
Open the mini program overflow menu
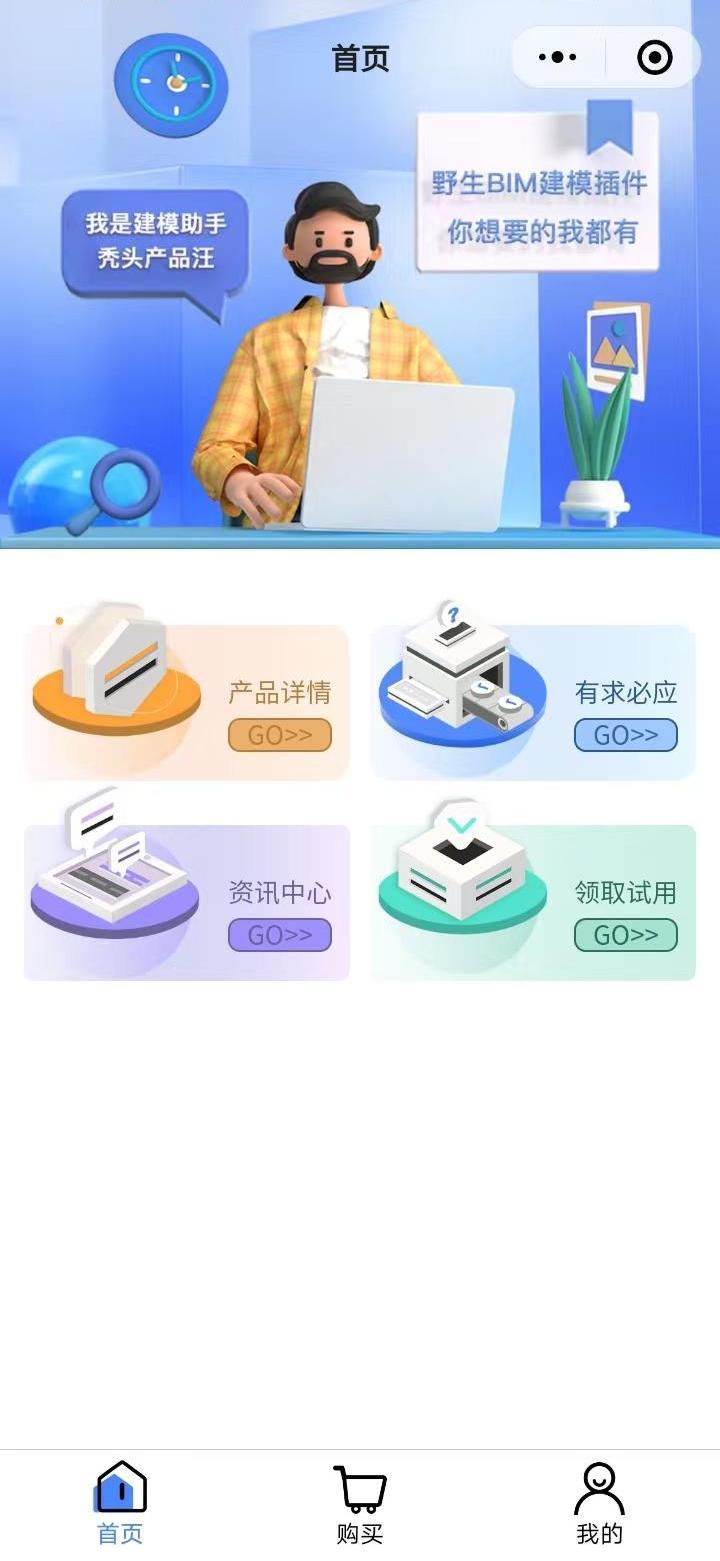[557, 58]
